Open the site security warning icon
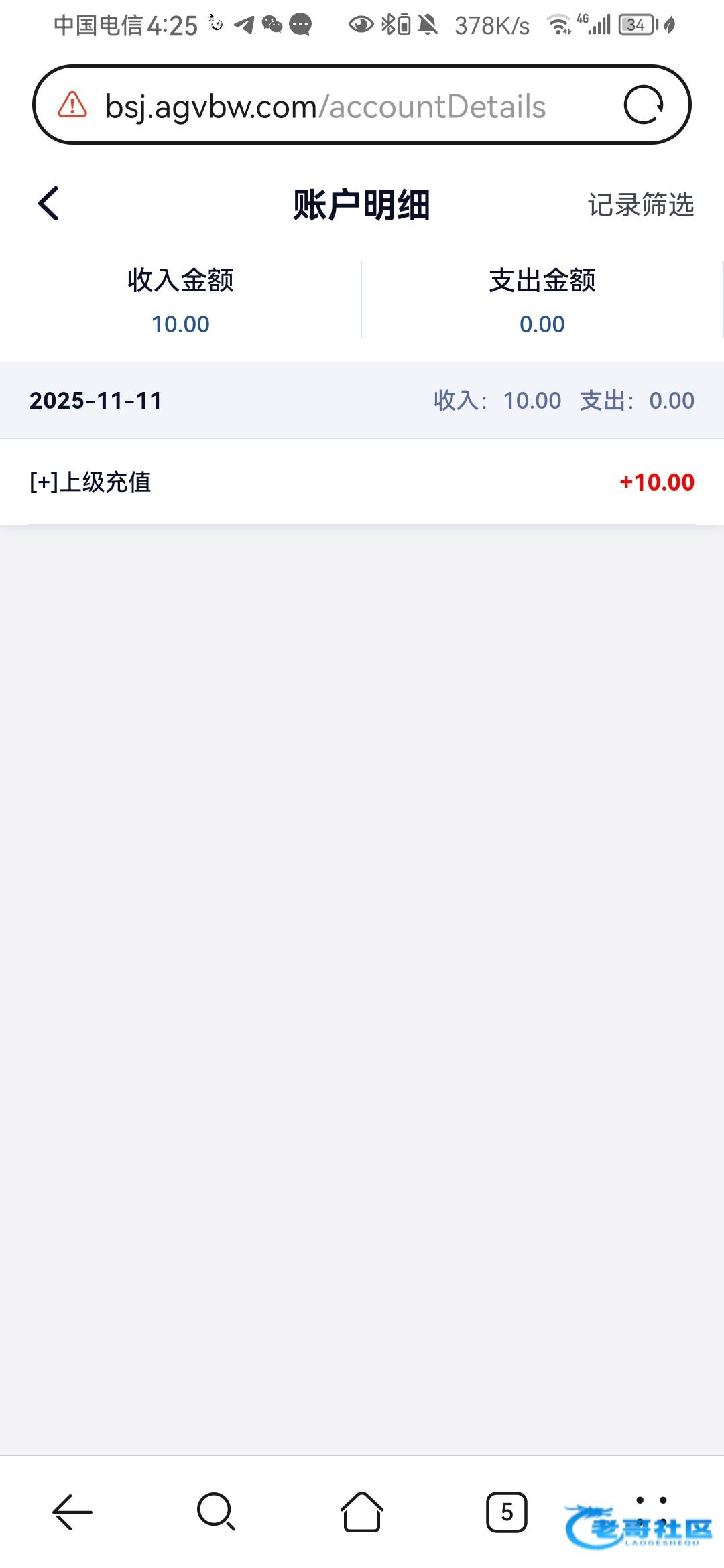The image size is (724, 1568). click(x=72, y=105)
